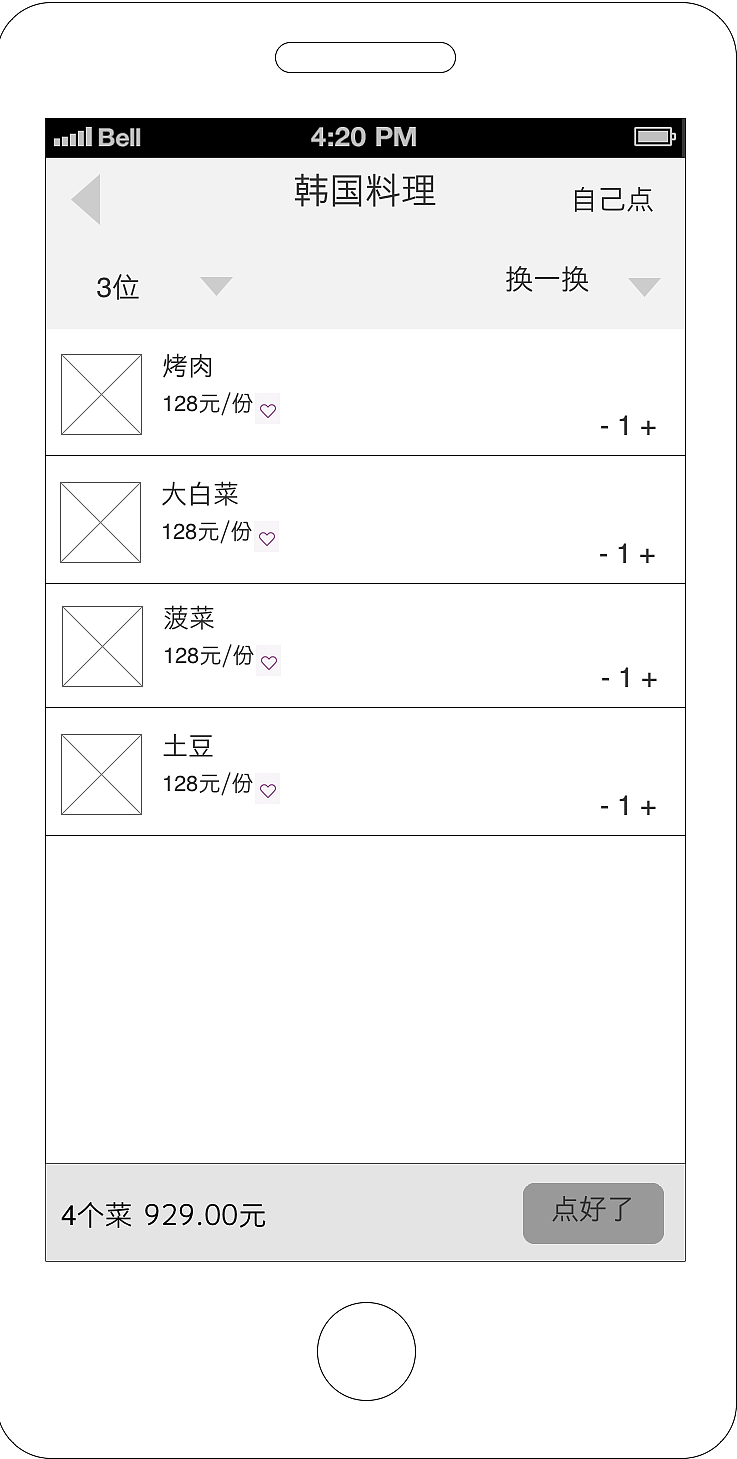Select the 韩国料理 title
Viewport: 737px width, 1459px height.
[364, 191]
